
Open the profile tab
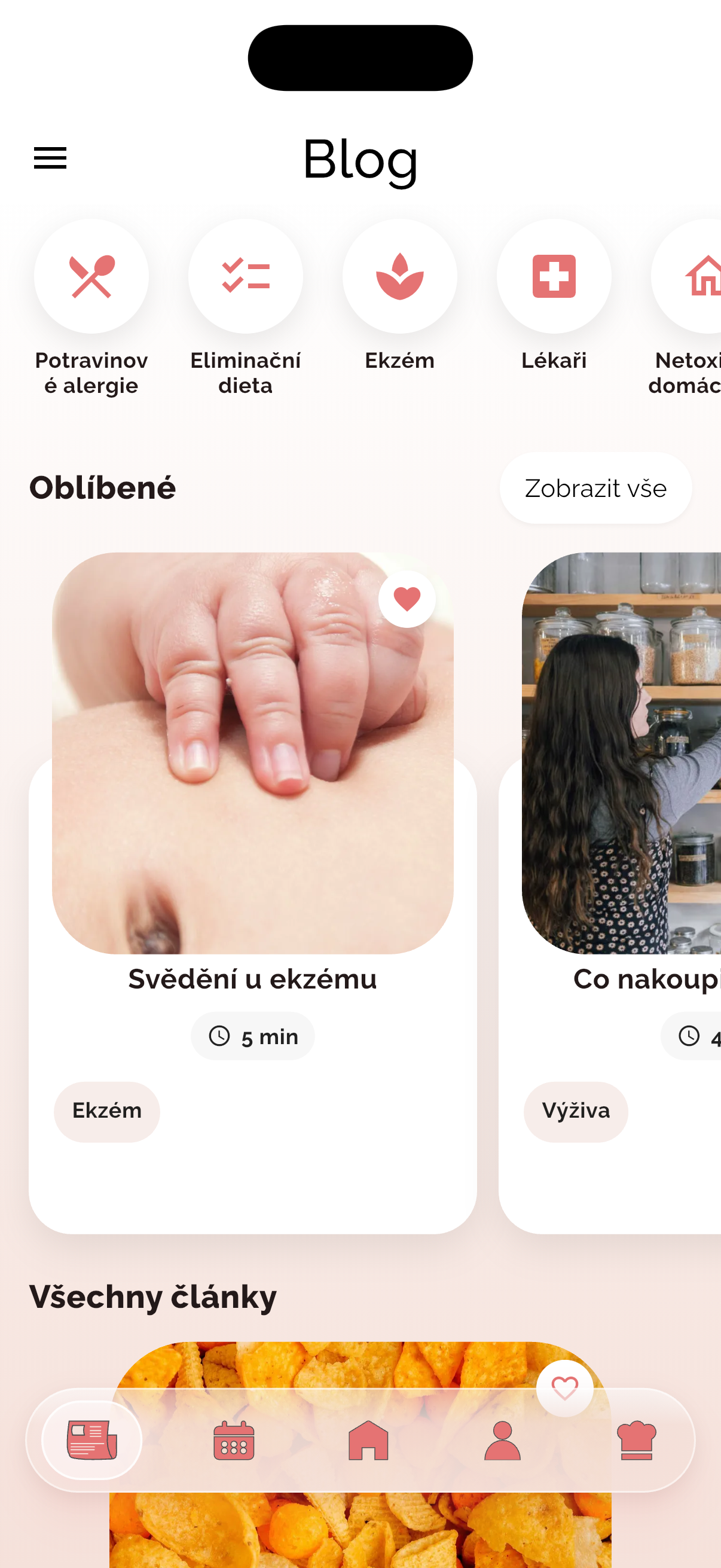[x=503, y=1440]
